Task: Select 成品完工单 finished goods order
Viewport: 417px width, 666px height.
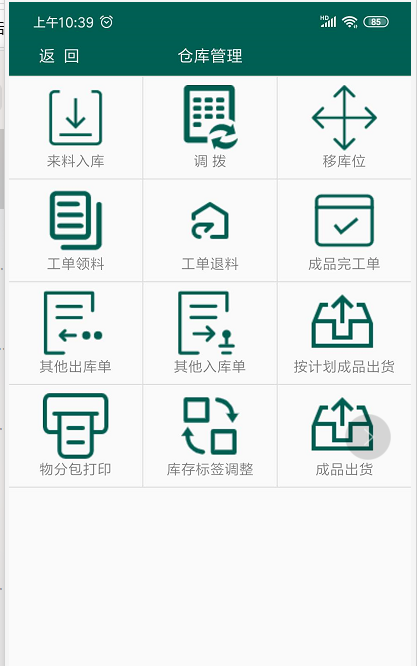Action: [344, 230]
